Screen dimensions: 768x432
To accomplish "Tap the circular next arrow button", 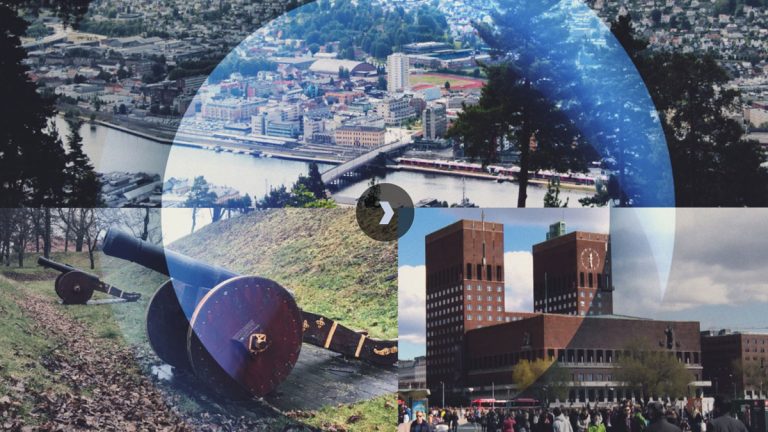I will tap(385, 212).
